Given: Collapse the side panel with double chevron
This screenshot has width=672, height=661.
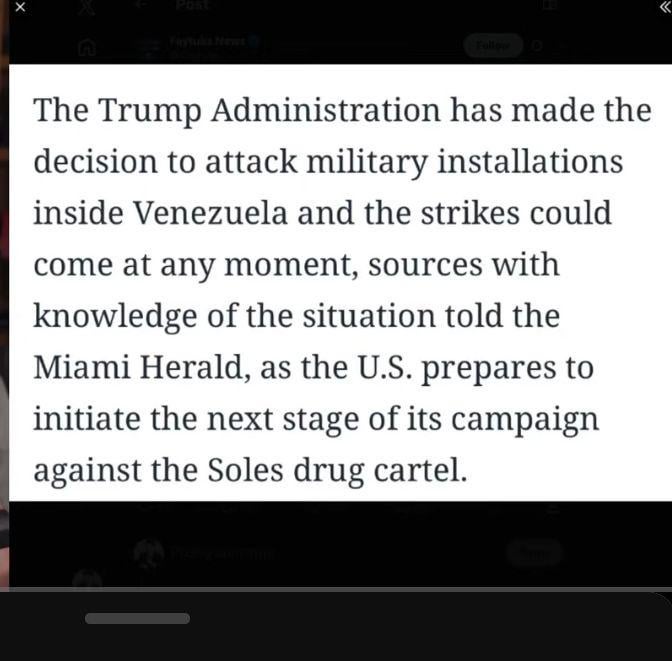Looking at the screenshot, I should (x=663, y=6).
